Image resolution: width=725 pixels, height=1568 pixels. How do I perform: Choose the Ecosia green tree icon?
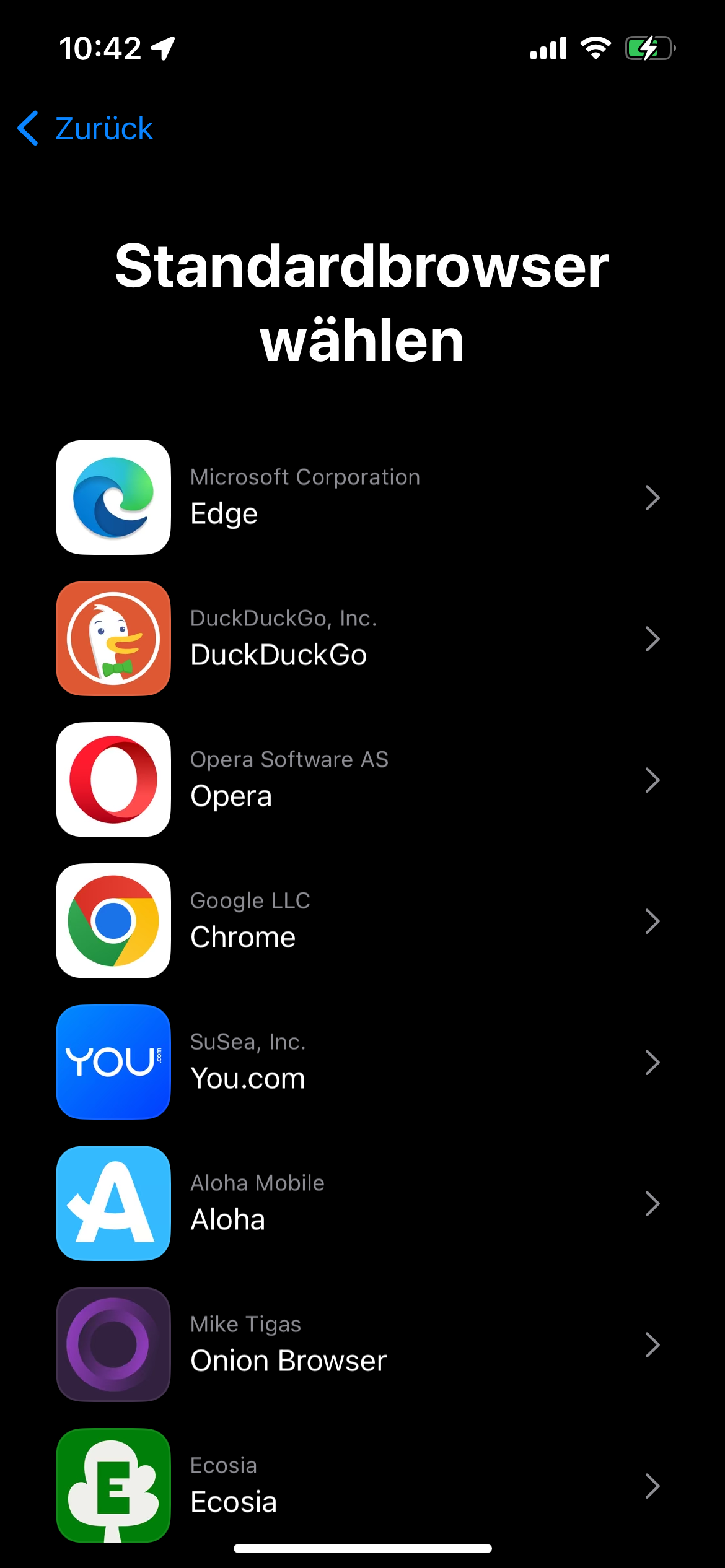click(x=113, y=1486)
